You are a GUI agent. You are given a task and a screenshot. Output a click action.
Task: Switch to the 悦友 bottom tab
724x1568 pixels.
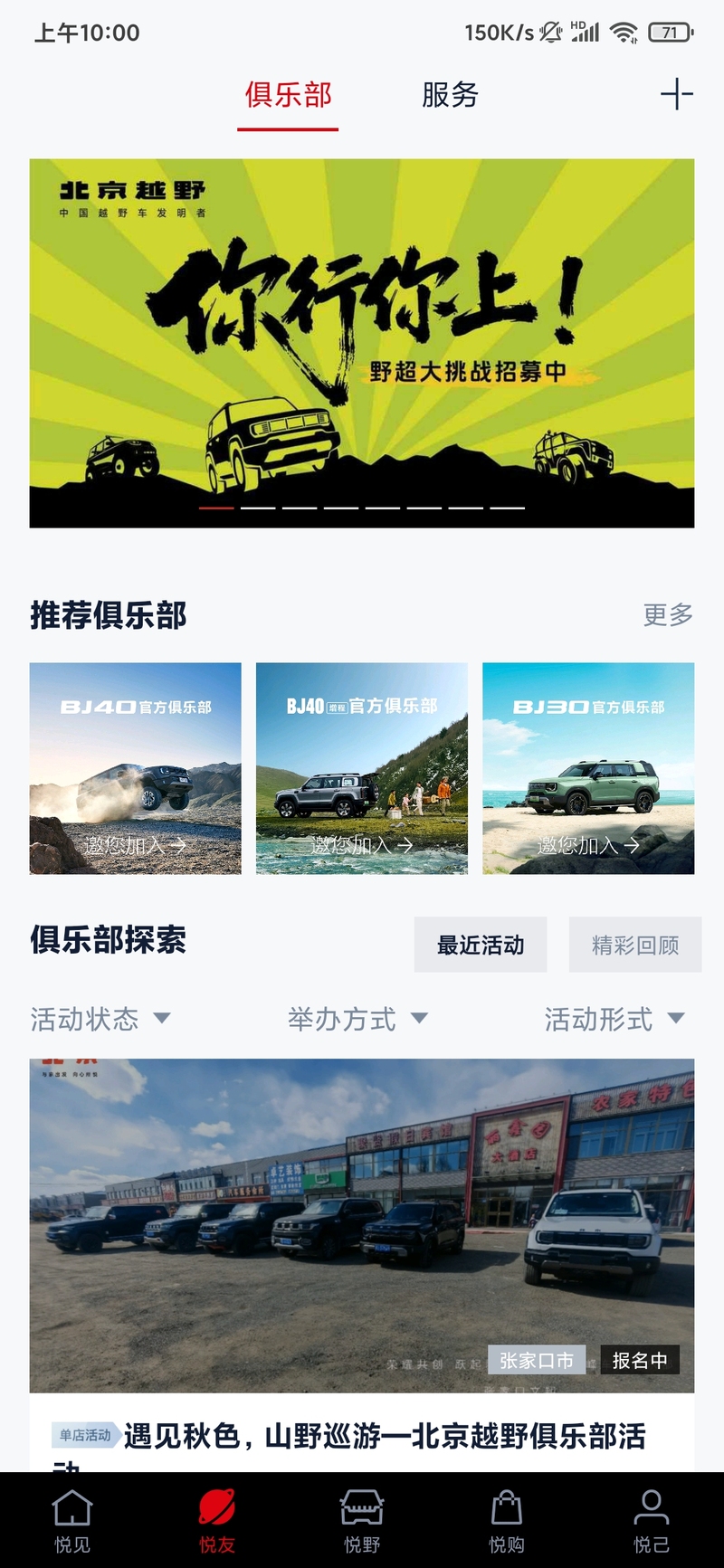click(217, 1522)
